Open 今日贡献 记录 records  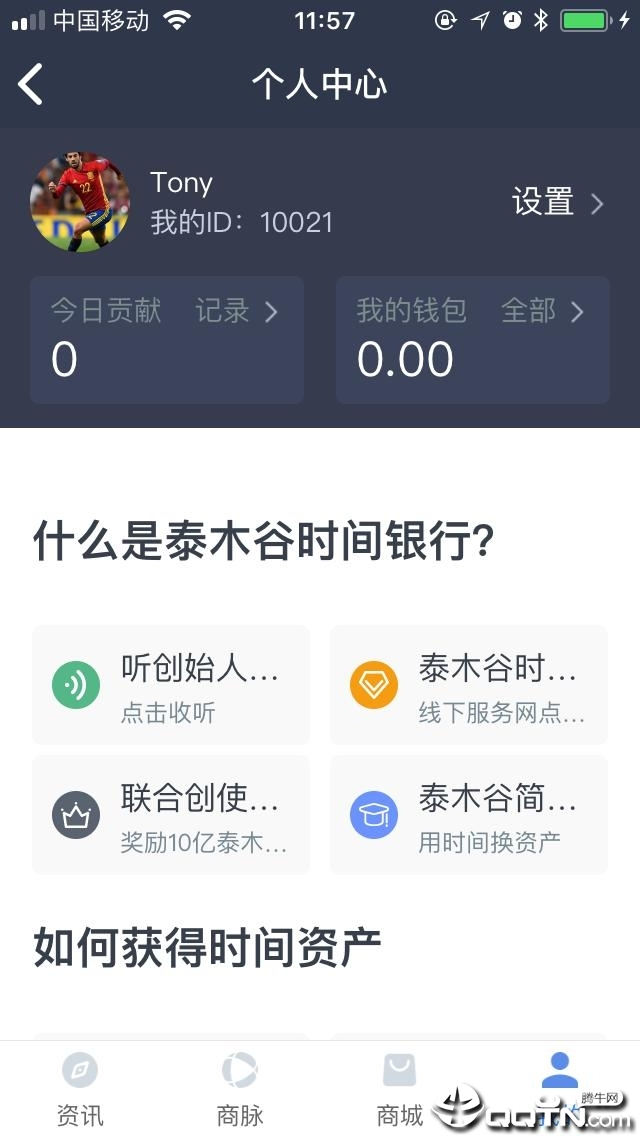[236, 311]
